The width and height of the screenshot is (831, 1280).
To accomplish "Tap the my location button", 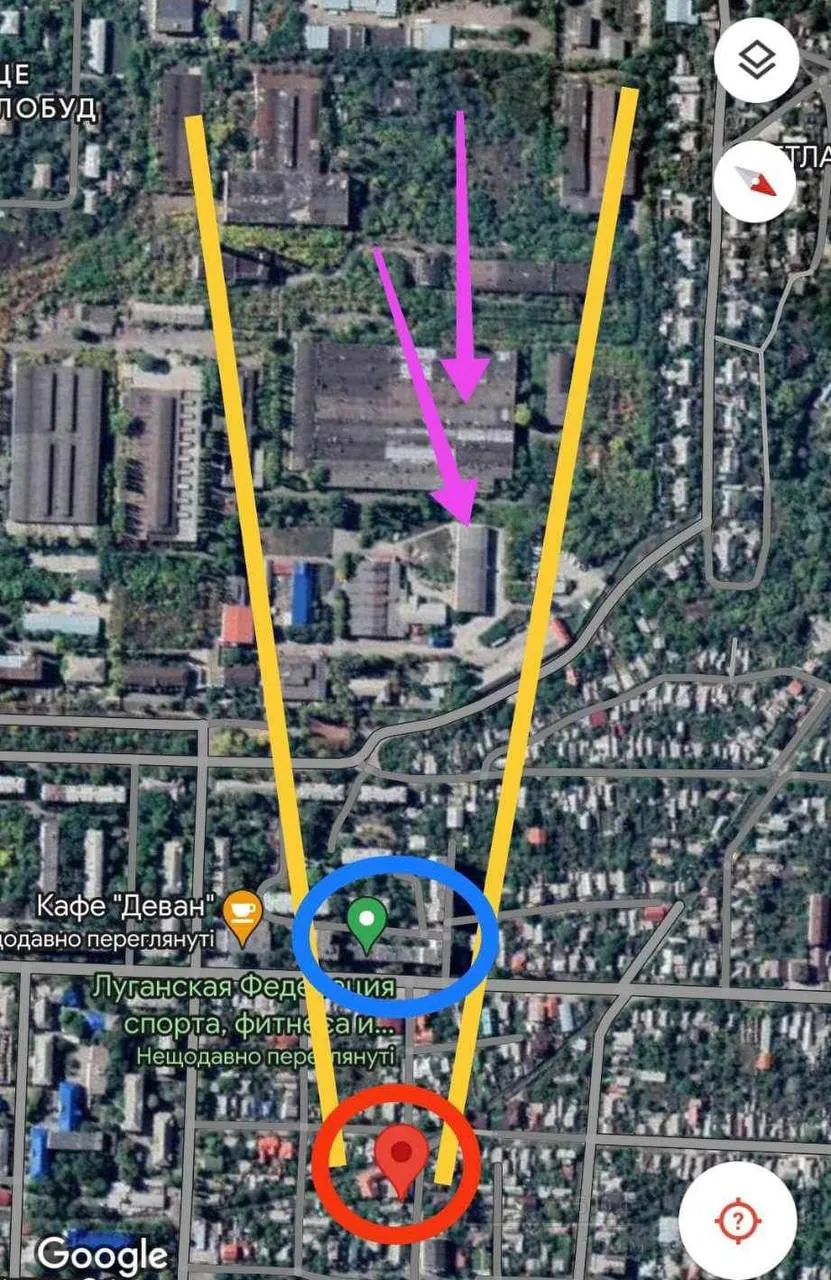I will (x=737, y=1220).
